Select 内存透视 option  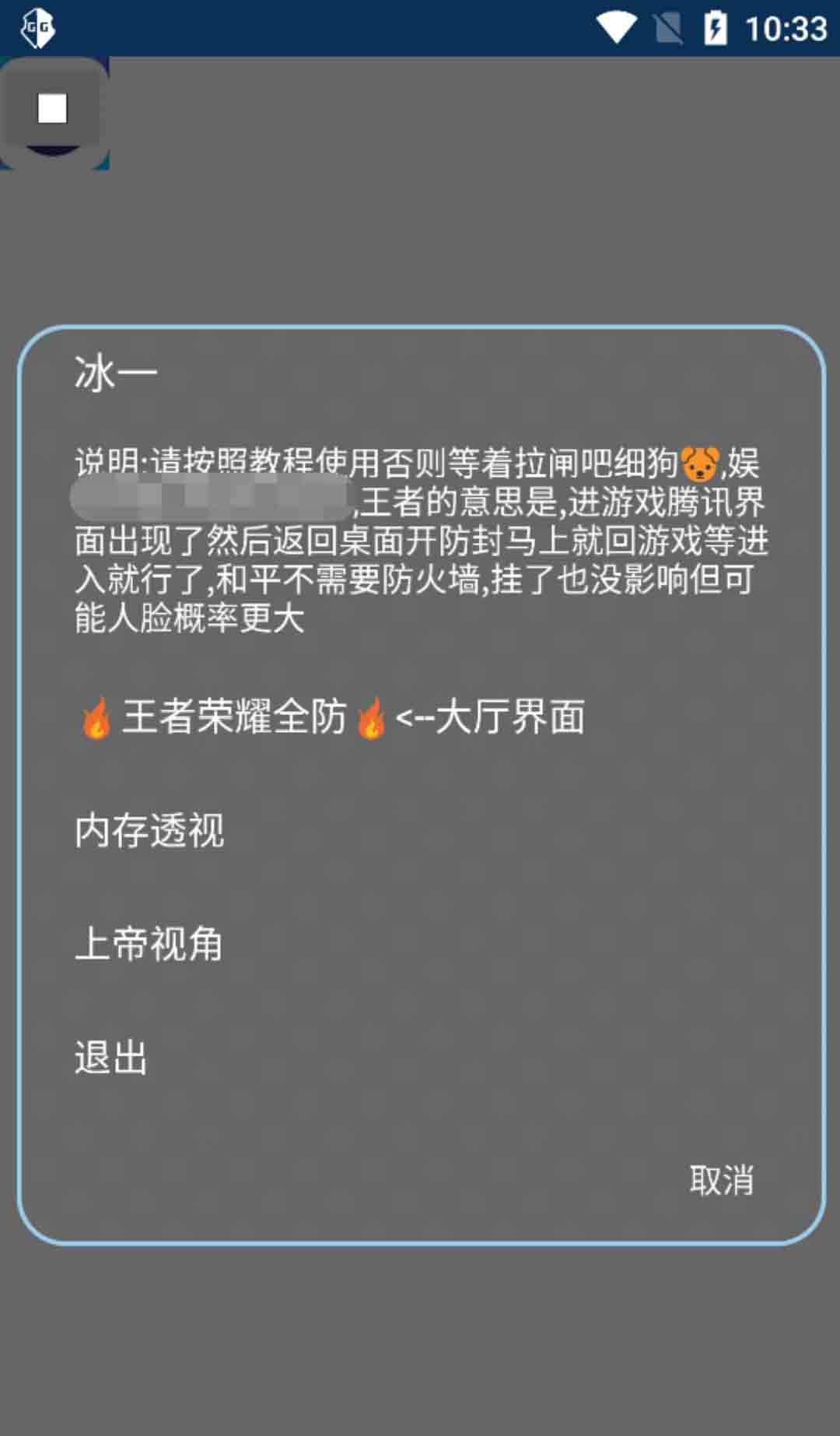pyautogui.click(x=149, y=830)
